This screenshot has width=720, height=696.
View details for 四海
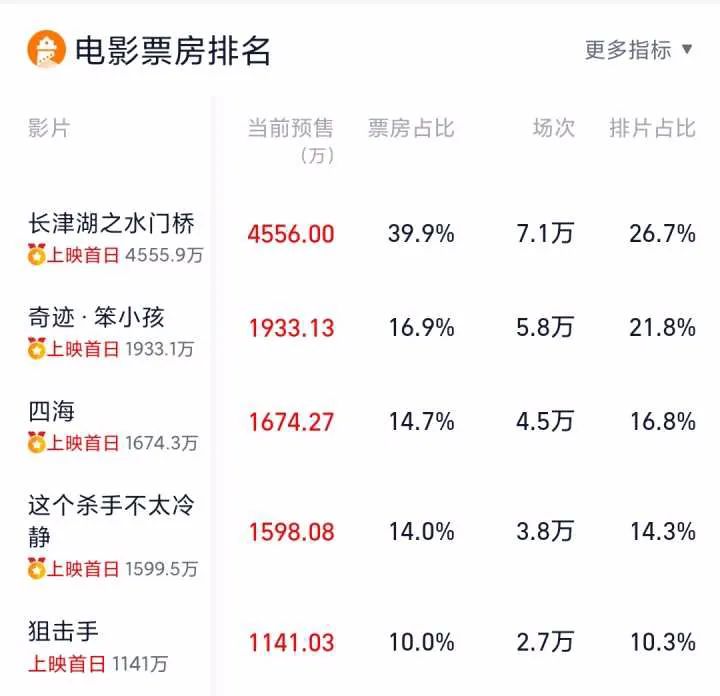click(x=52, y=411)
